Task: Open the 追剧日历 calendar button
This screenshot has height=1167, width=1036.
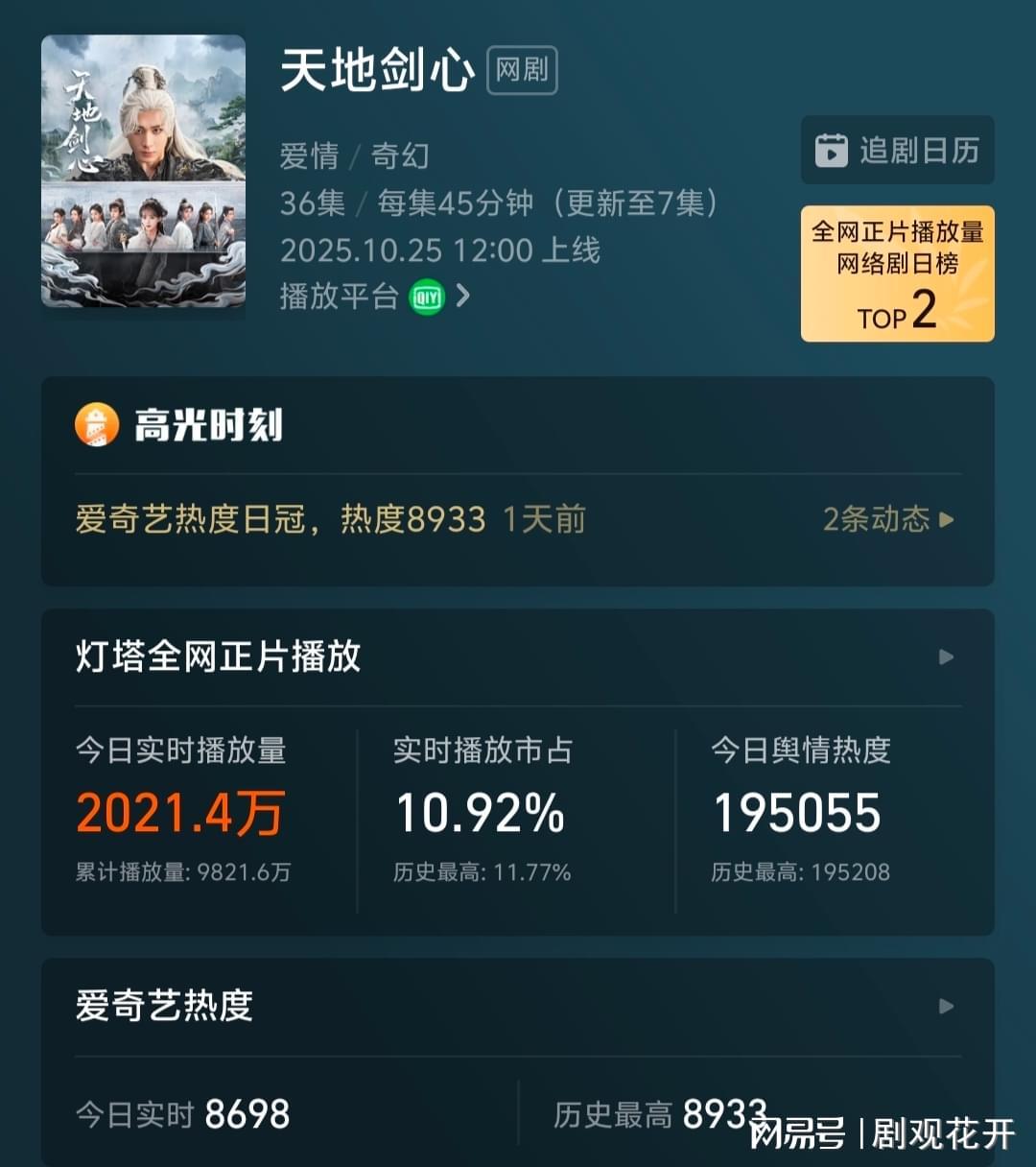Action: tap(897, 151)
